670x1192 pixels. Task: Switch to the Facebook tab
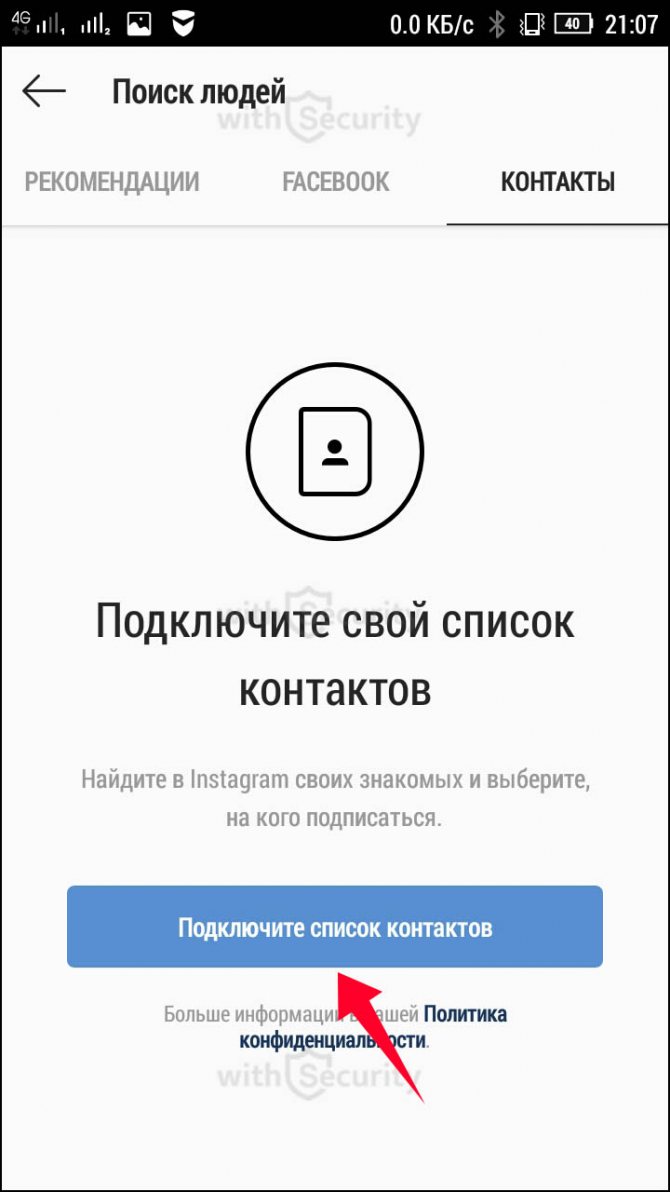pyautogui.click(x=336, y=182)
